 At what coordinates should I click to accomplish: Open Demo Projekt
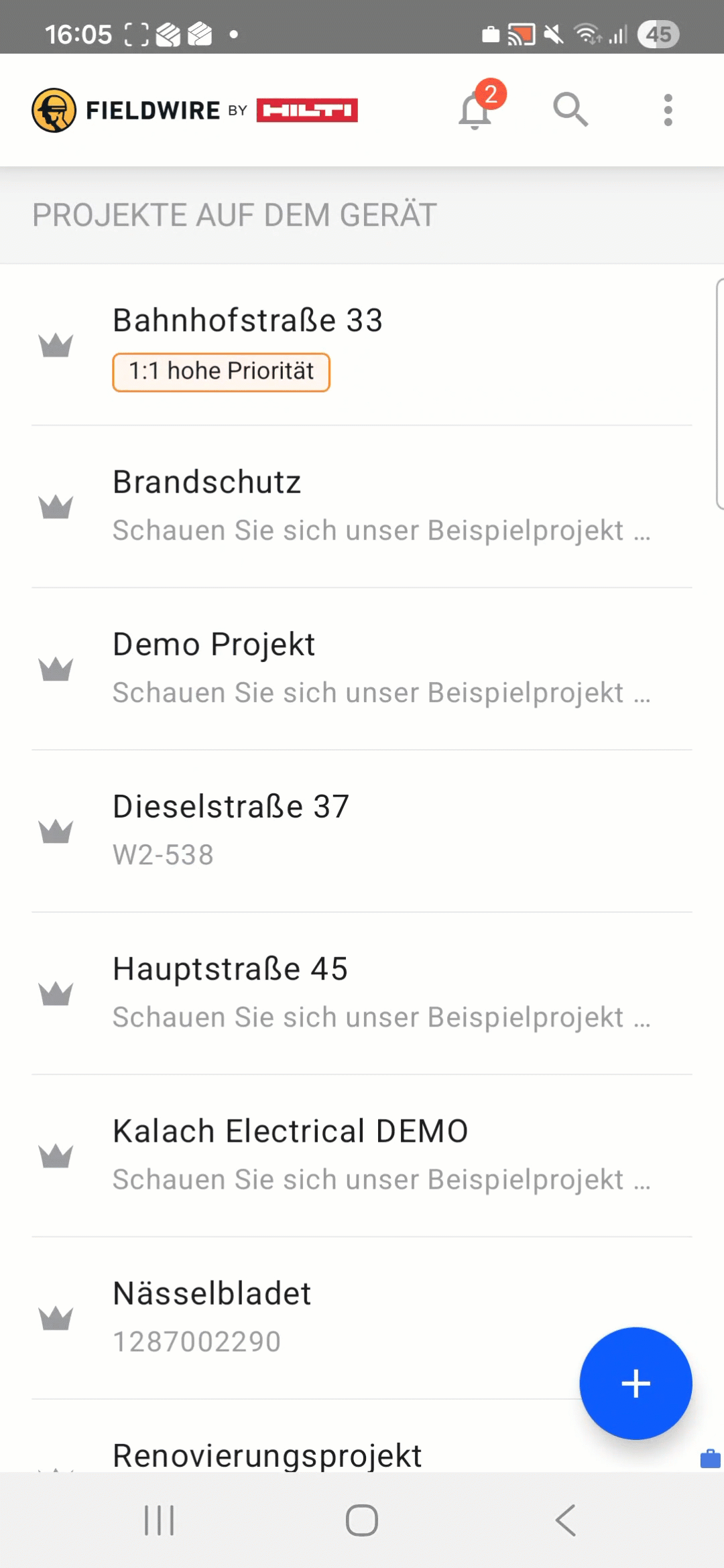click(x=362, y=669)
